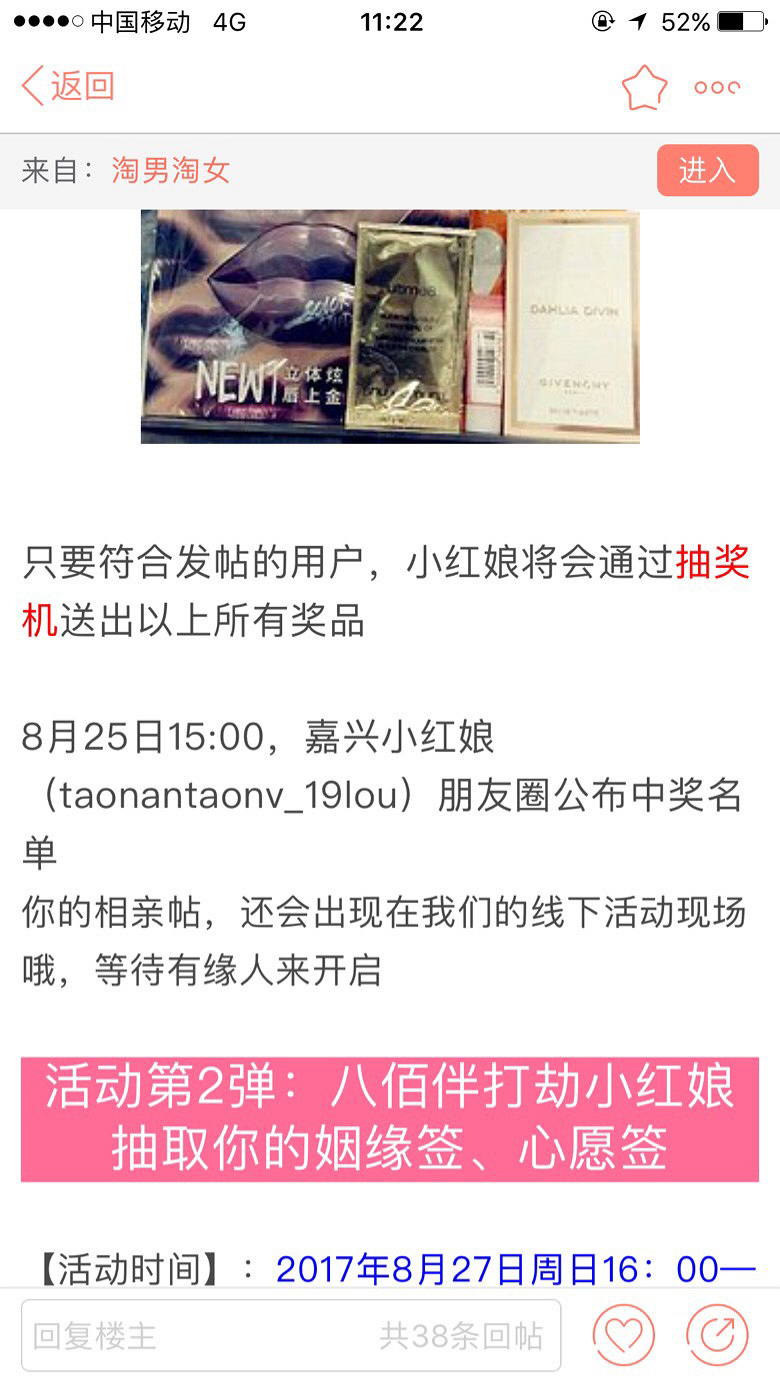The width and height of the screenshot is (780, 1388).
Task: Tap 进入 to enter the board
Action: (x=707, y=170)
